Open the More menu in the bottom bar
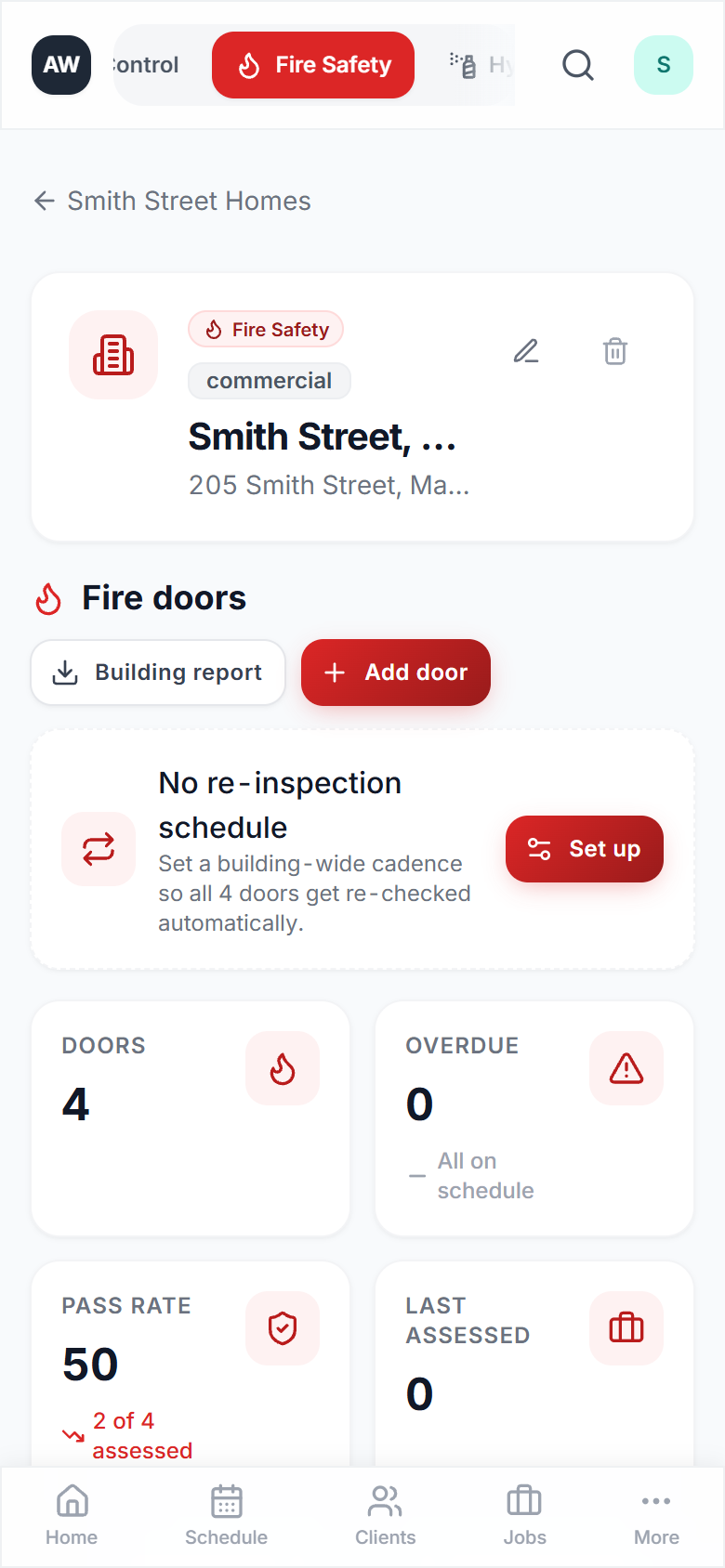This screenshot has width=725, height=1568. 656,1514
